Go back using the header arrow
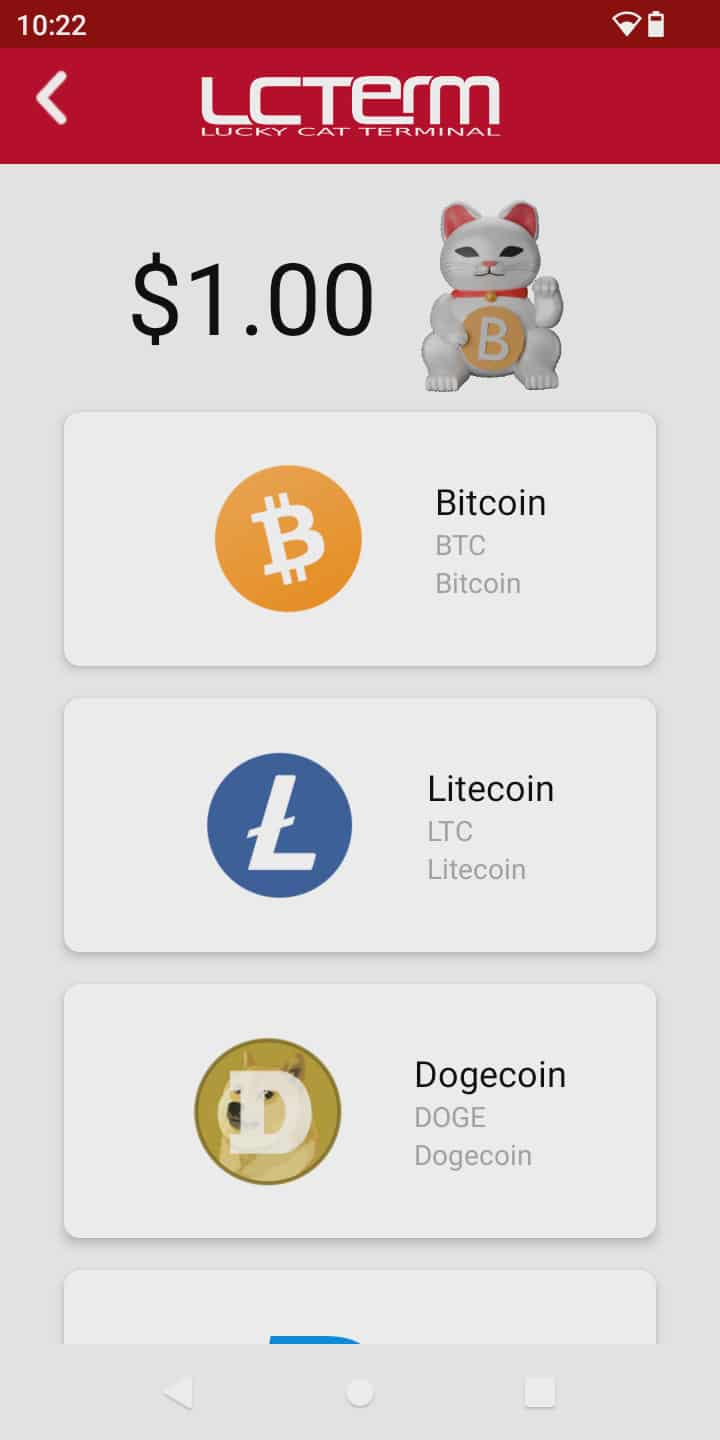Viewport: 720px width, 1440px height. point(52,98)
